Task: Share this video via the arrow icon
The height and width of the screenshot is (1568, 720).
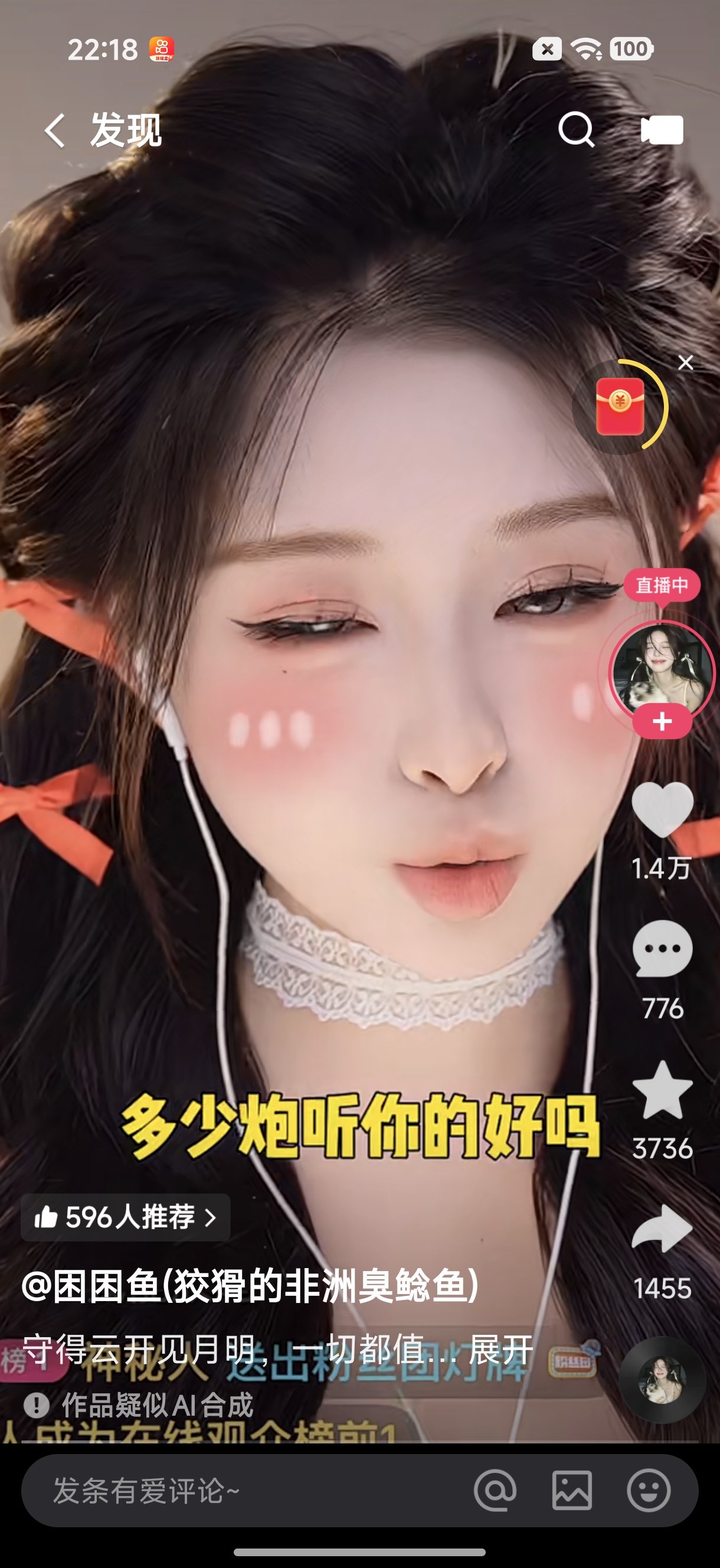Action: (662, 1230)
